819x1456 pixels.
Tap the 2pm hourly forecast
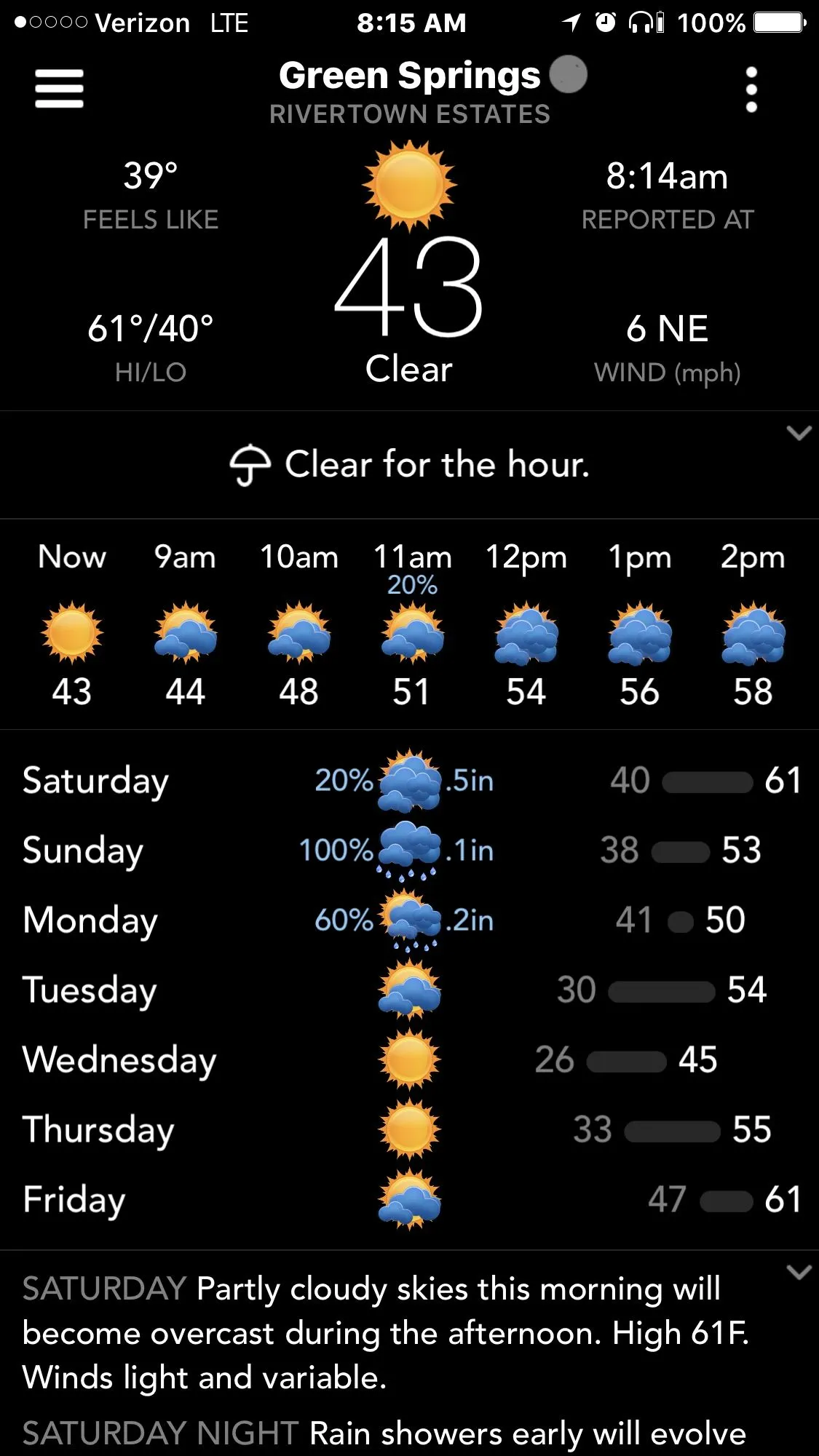pos(753,626)
